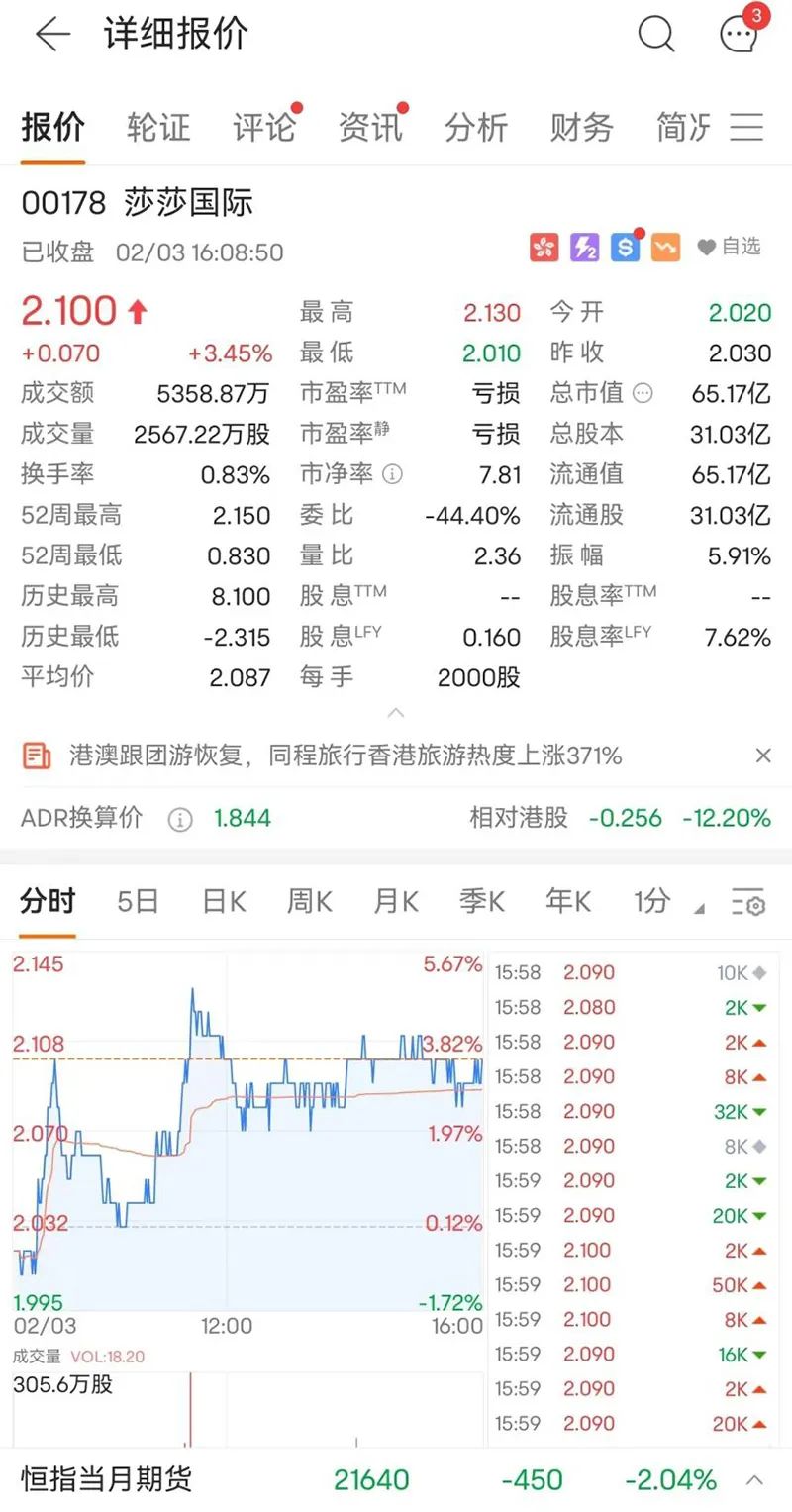Open the search magnifier icon

655,35
